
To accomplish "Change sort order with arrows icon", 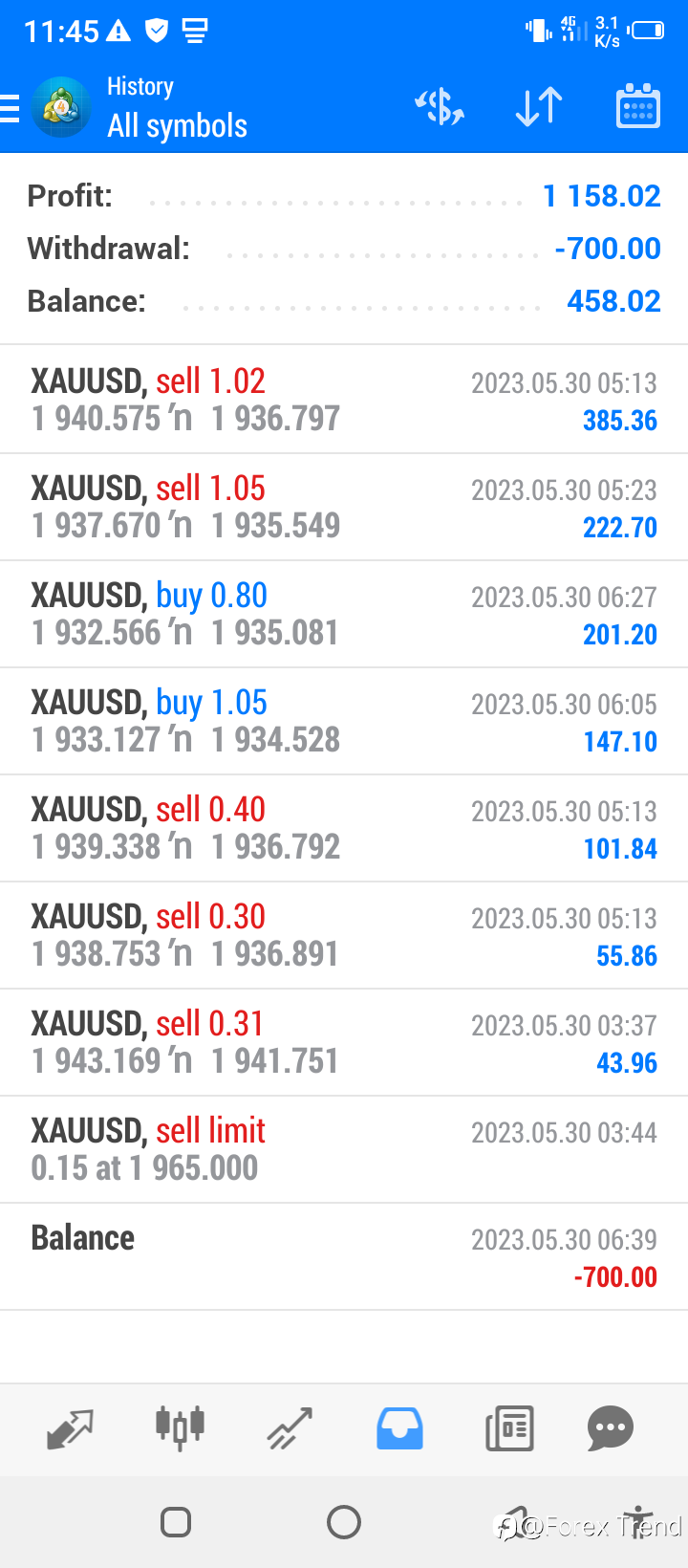I will tap(539, 106).
